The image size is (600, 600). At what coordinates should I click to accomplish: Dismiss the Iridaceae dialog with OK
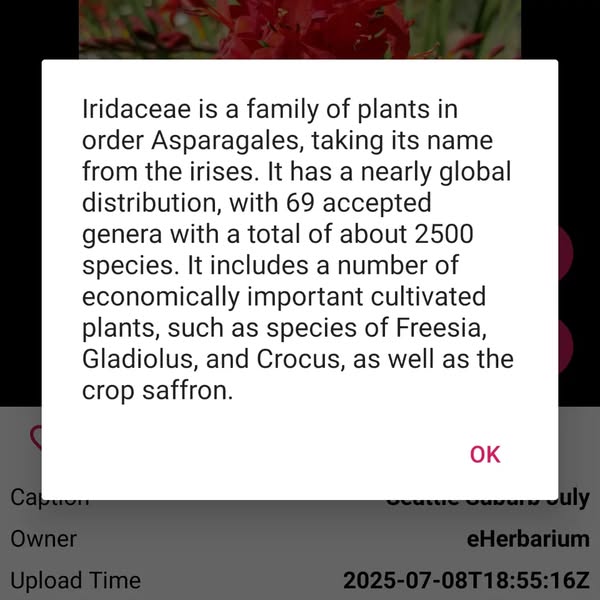[x=485, y=454]
